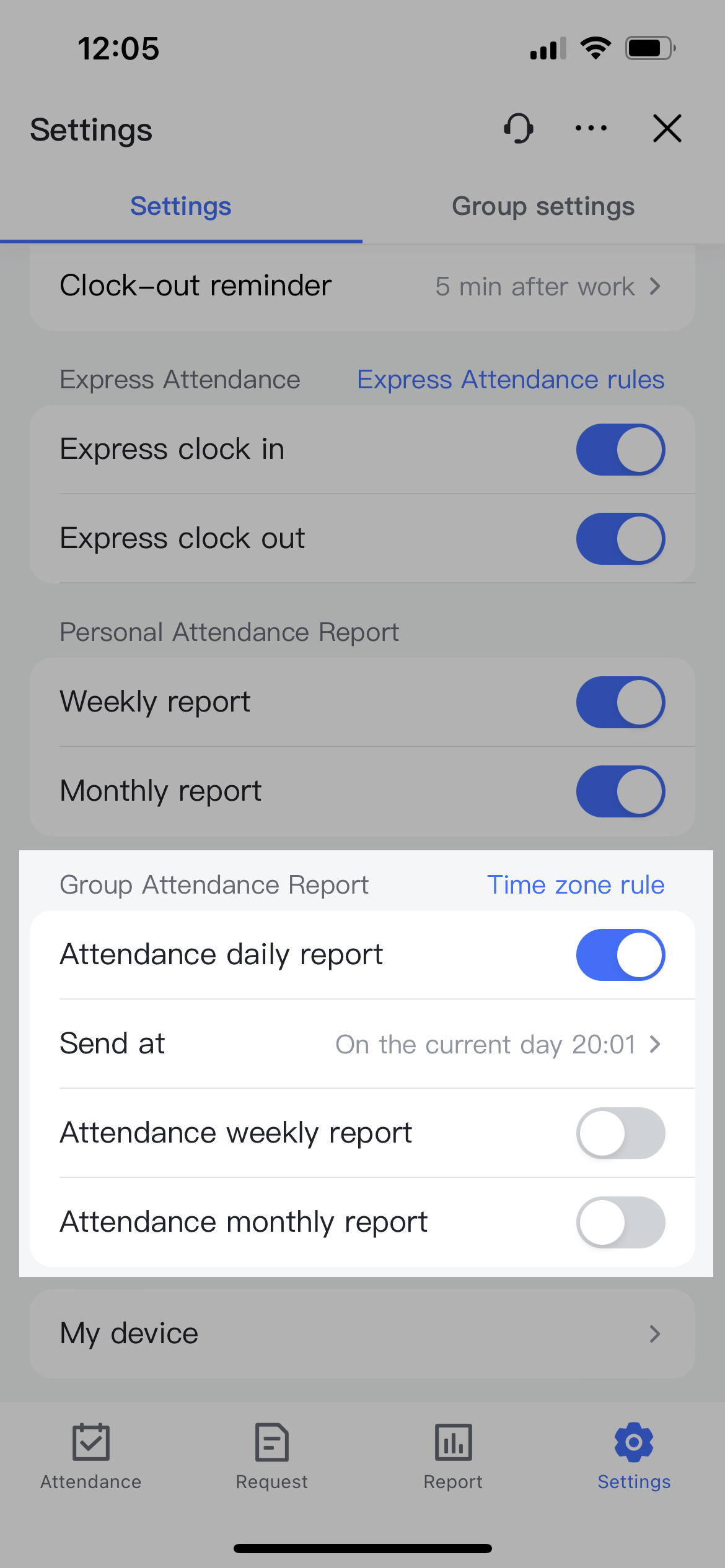The width and height of the screenshot is (725, 1568).
Task: Toggle Attendance monthly report on
Action: tap(620, 1222)
